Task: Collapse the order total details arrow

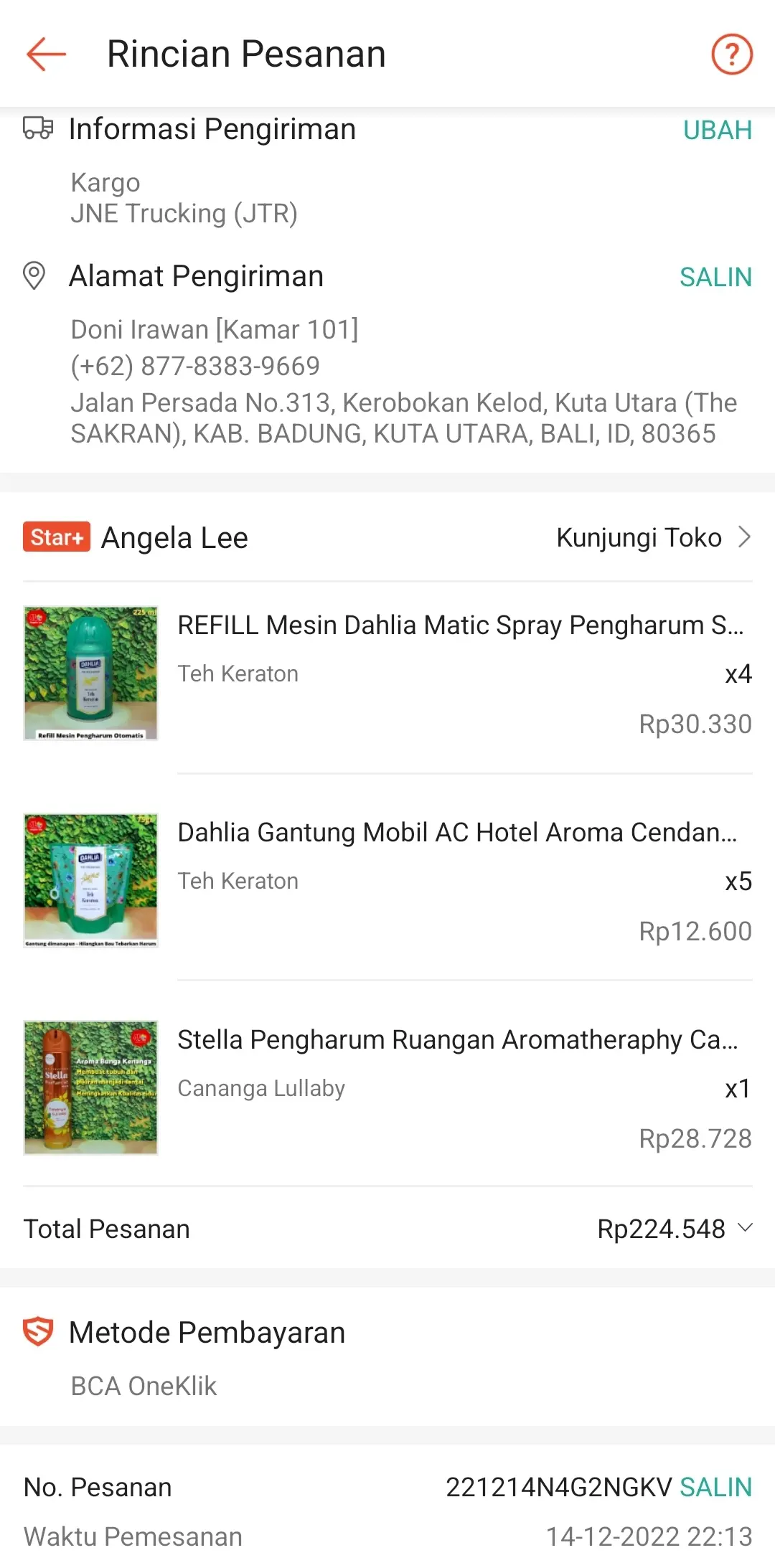Action: click(746, 1229)
